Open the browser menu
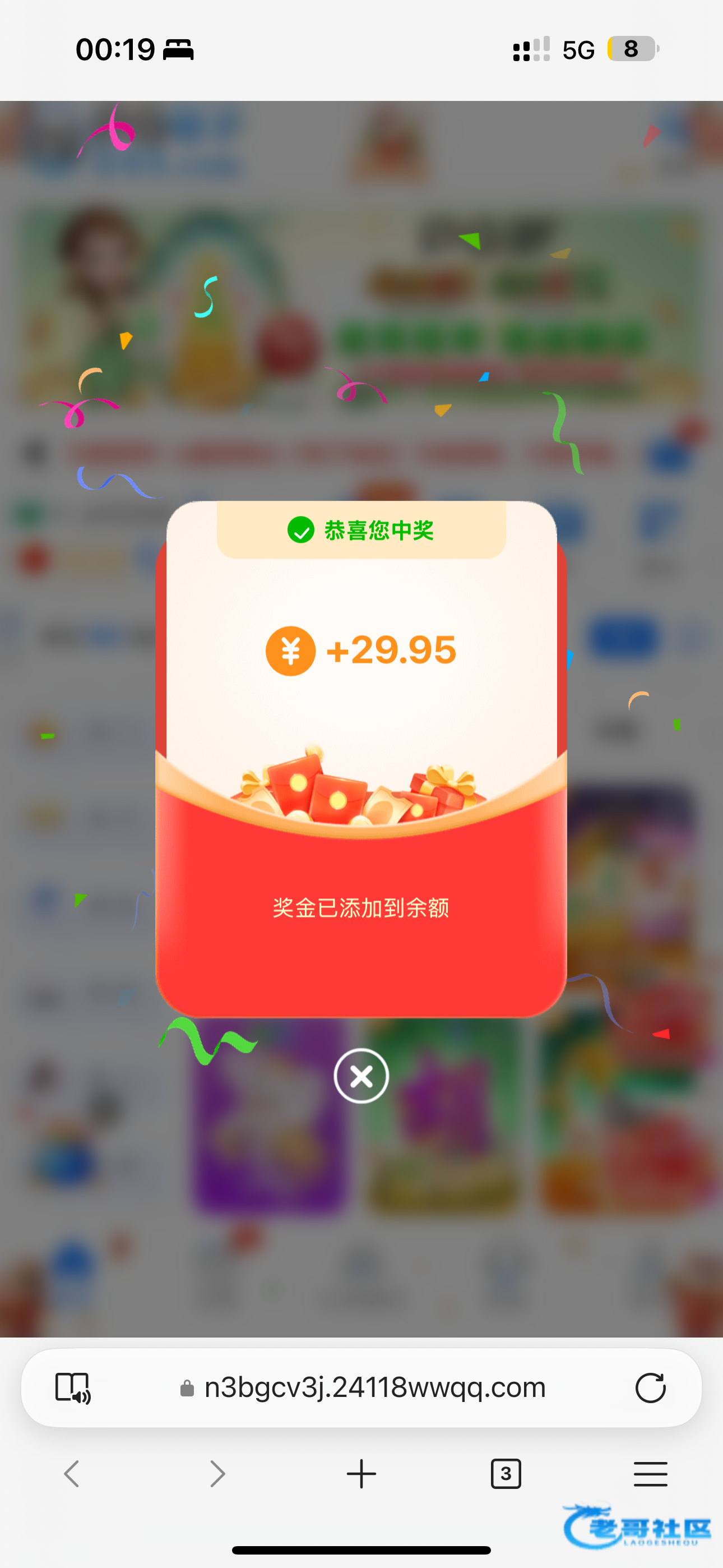This screenshot has height=1568, width=723. pyautogui.click(x=650, y=1474)
